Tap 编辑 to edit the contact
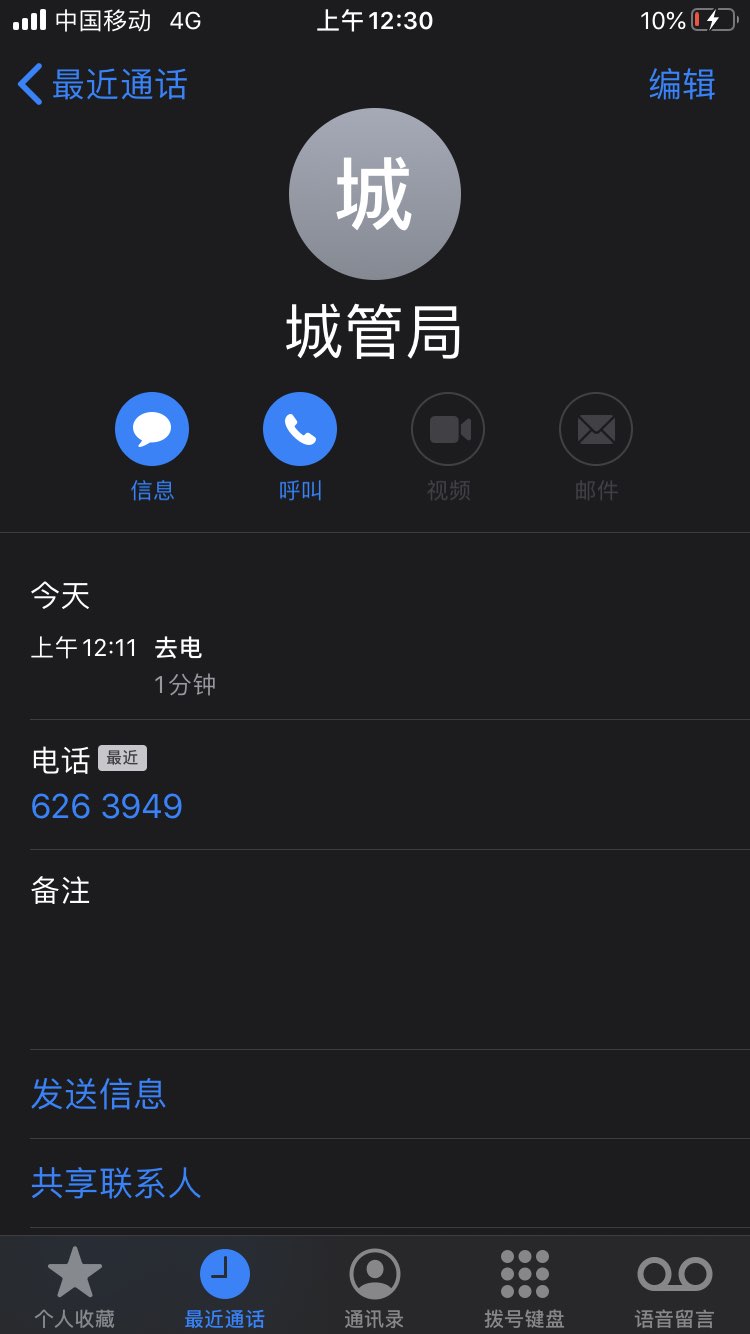 (x=682, y=85)
